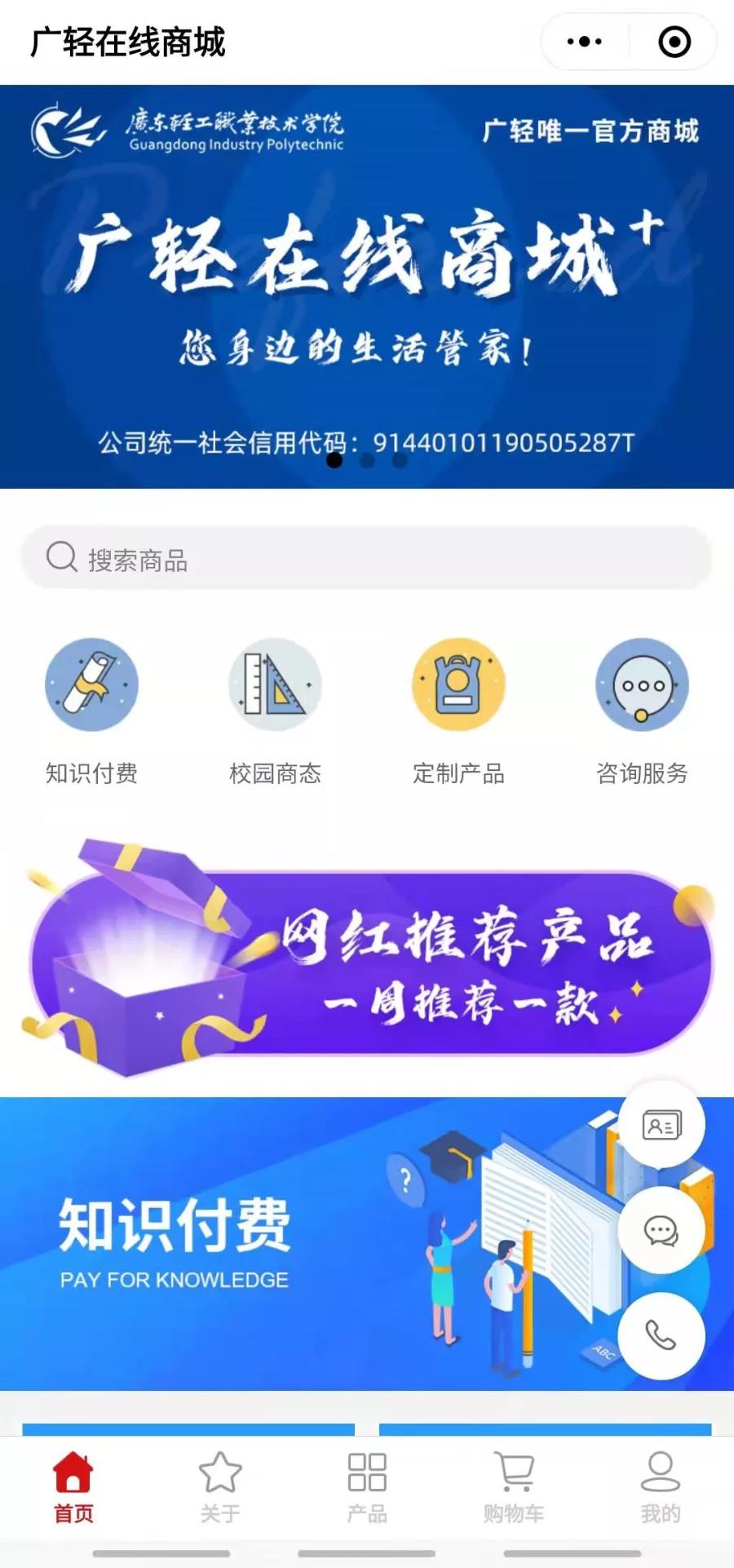Switch to the 关于 tab
The height and width of the screenshot is (1568, 734).
(220, 1487)
